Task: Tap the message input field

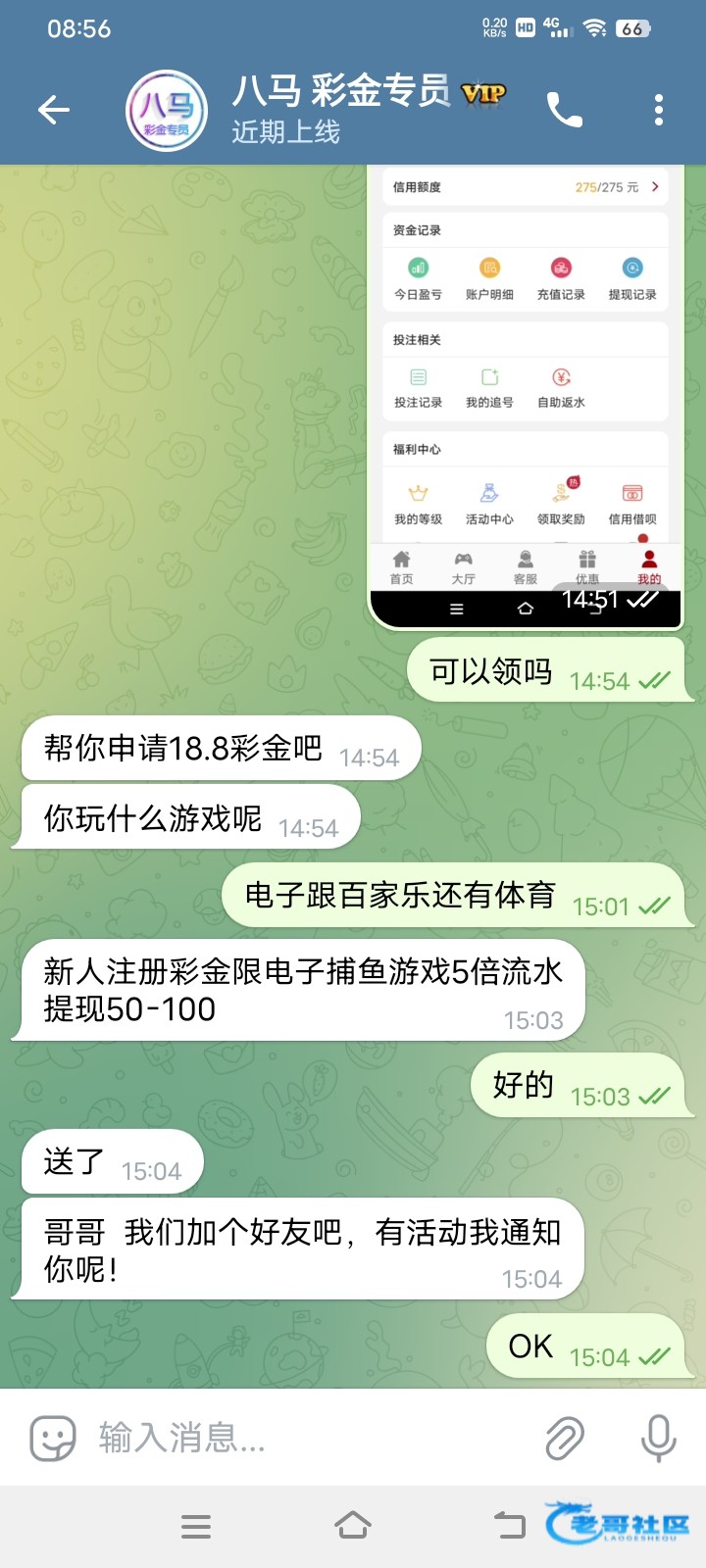Action: click(x=304, y=1438)
